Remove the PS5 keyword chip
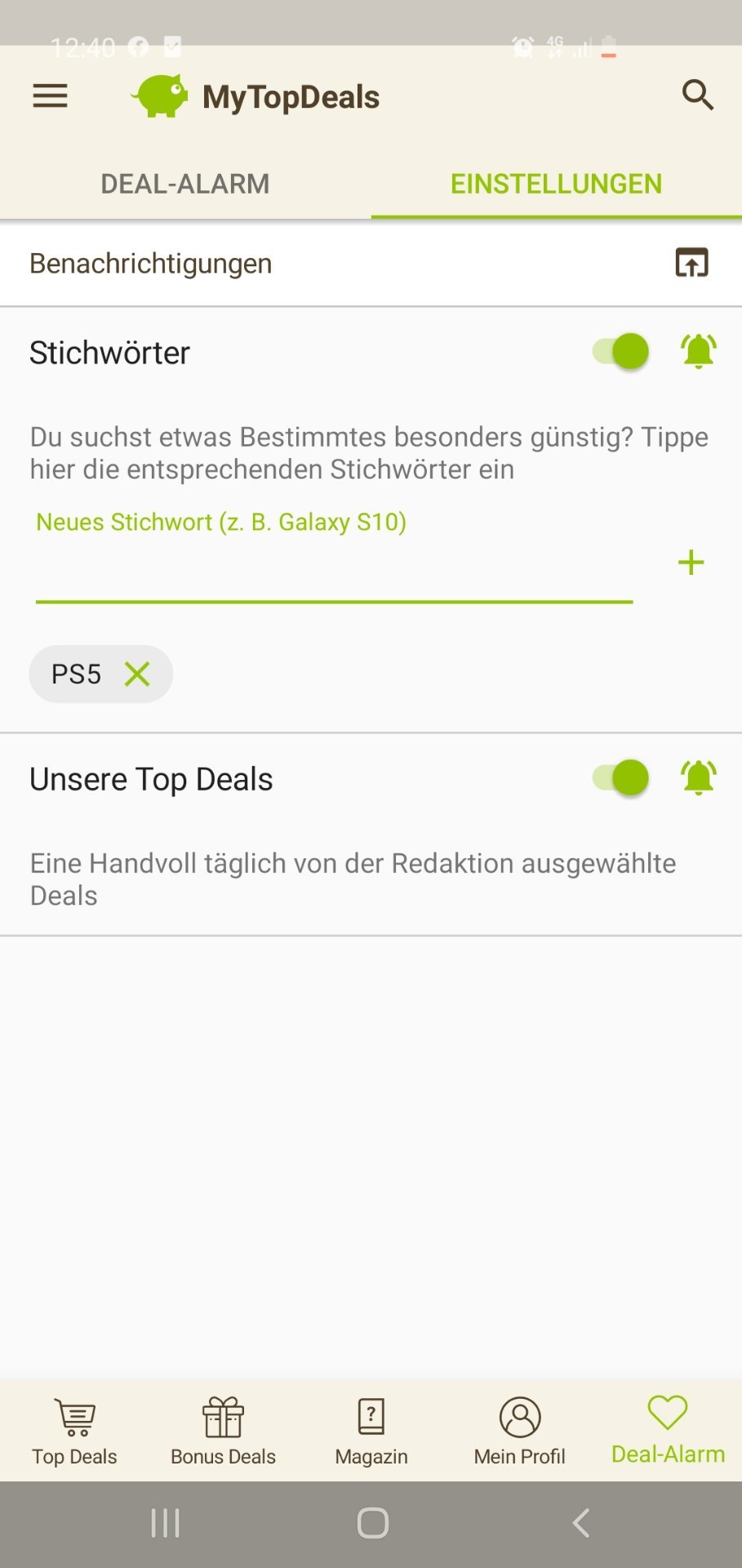 pos(137,674)
